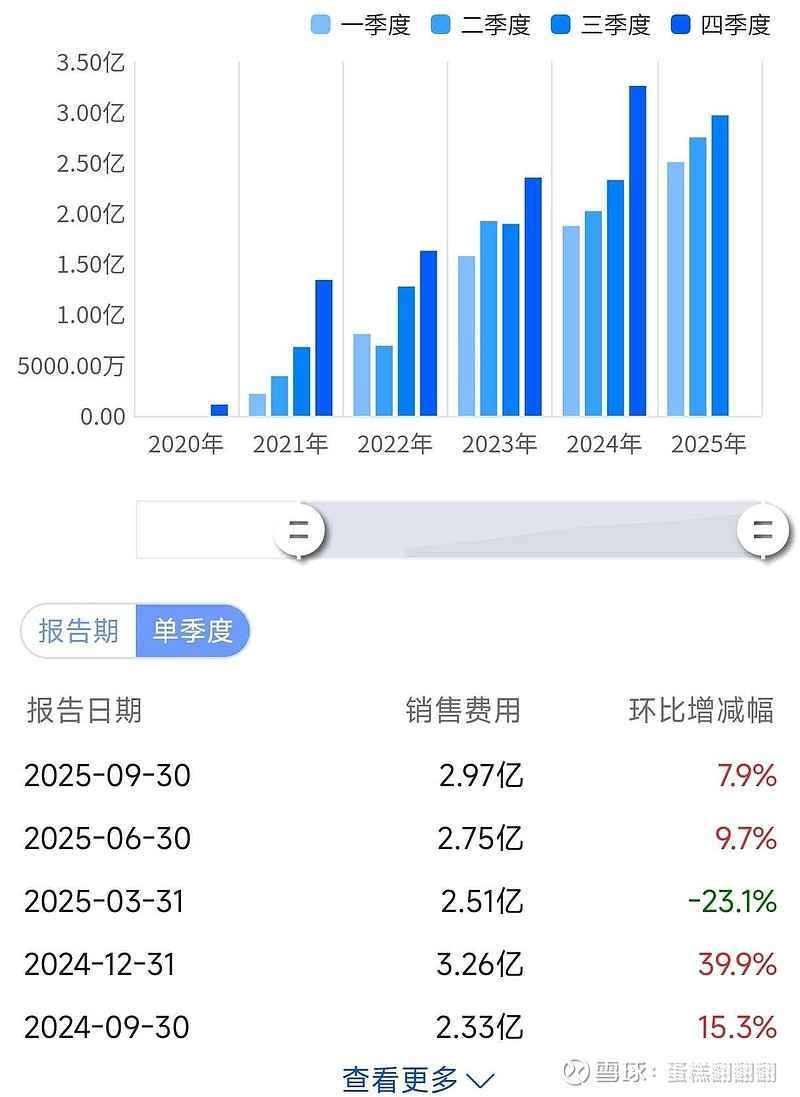Click the right range slider handle
Image resolution: width=800 pixels, height=1097 pixels.
point(763,530)
